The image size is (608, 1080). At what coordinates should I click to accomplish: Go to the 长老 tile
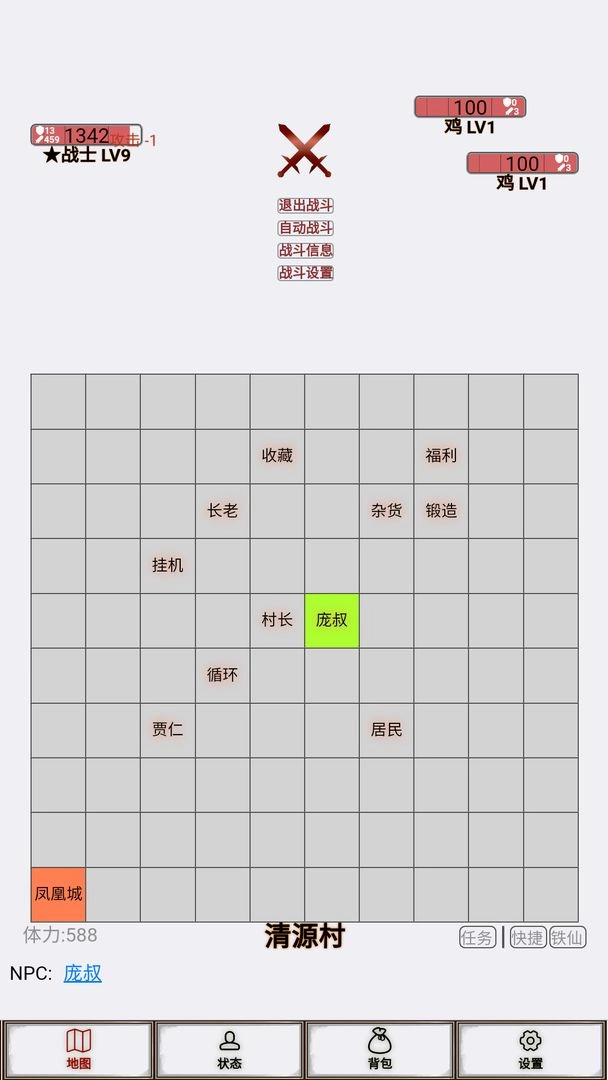pos(222,511)
